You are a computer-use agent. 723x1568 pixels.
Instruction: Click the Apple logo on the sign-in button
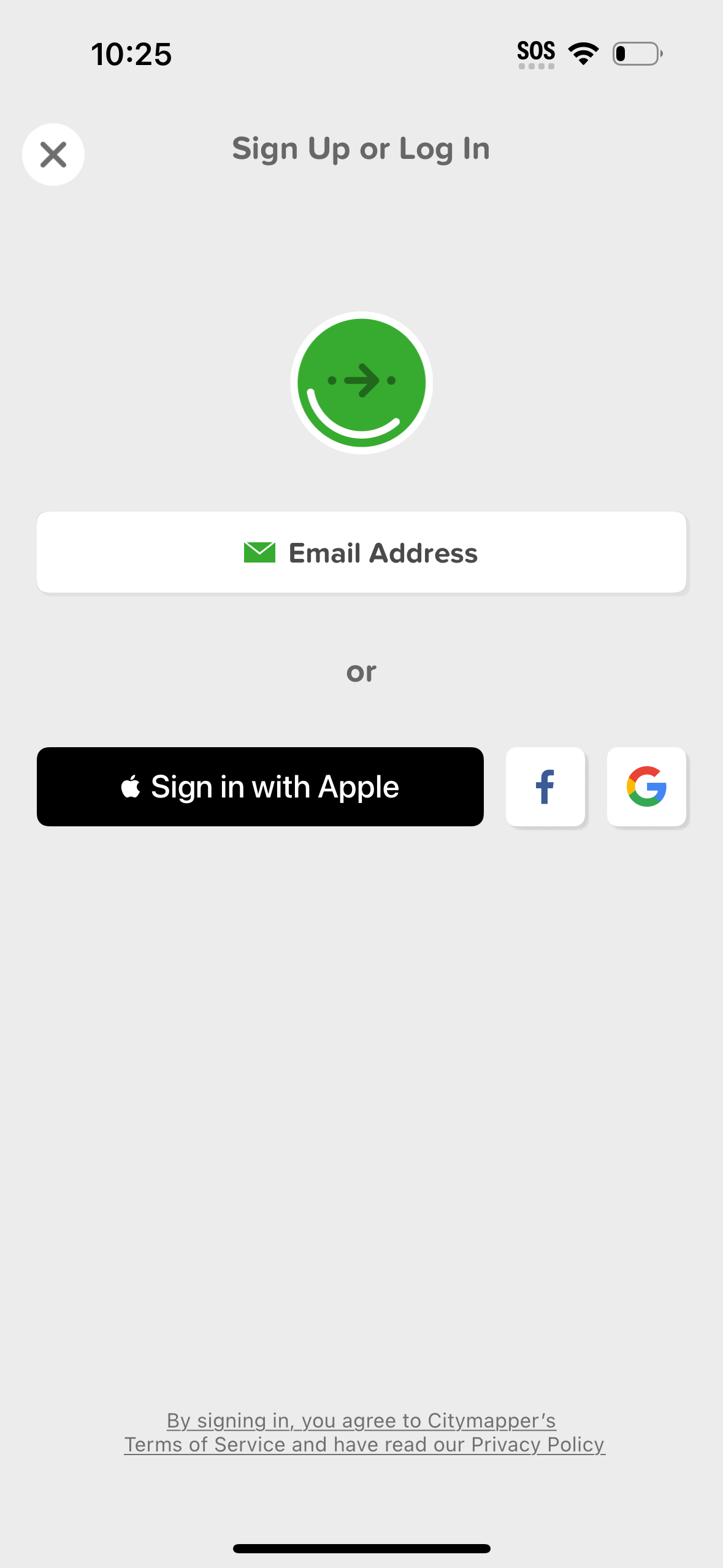[131, 786]
